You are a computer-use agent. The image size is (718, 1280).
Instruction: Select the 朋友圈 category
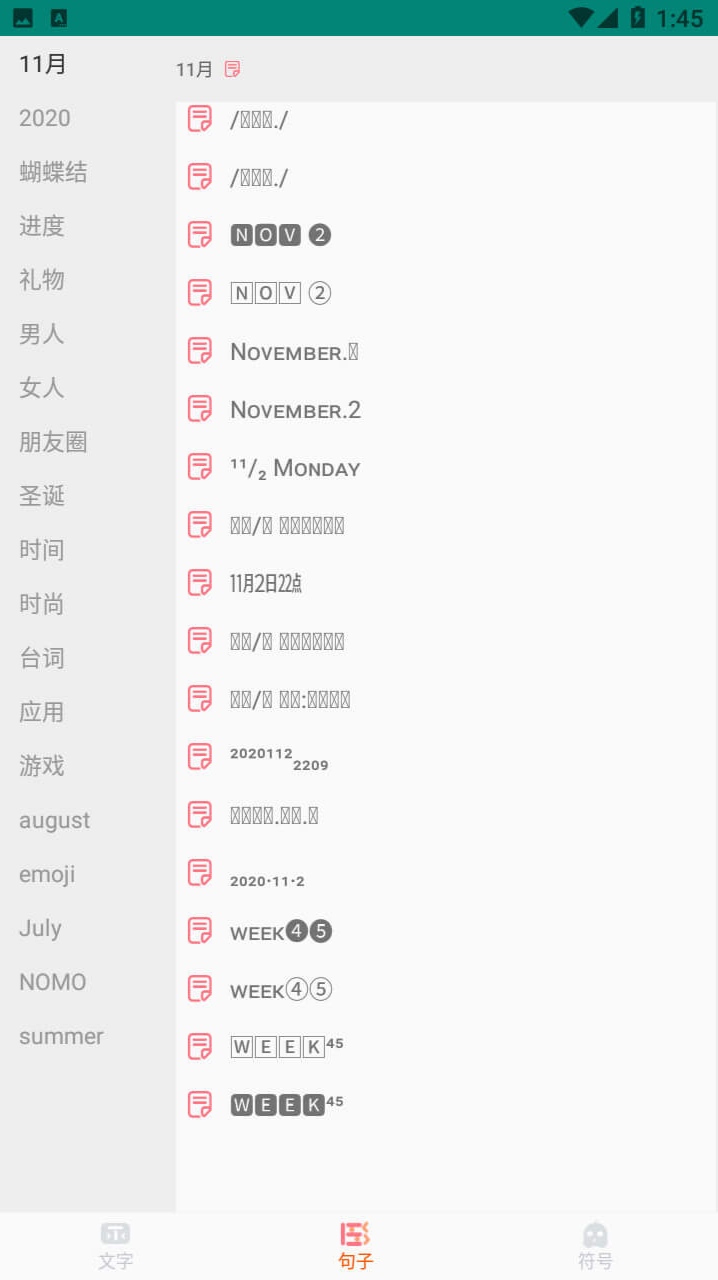(x=53, y=442)
